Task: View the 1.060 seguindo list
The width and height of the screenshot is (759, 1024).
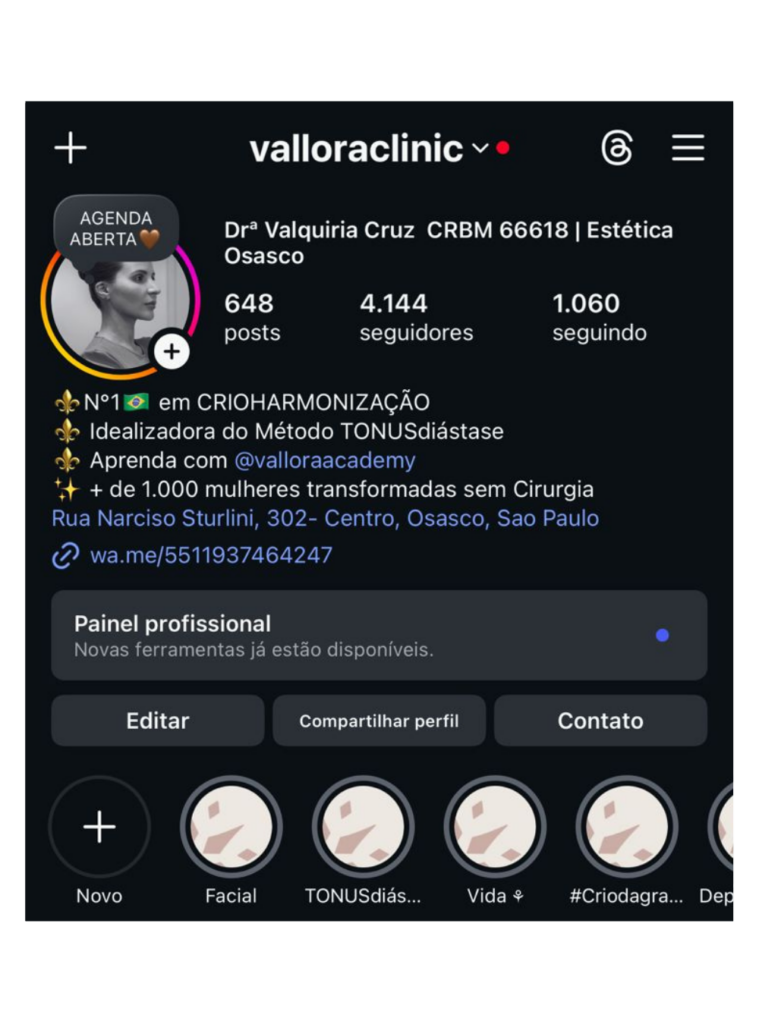Action: point(599,317)
